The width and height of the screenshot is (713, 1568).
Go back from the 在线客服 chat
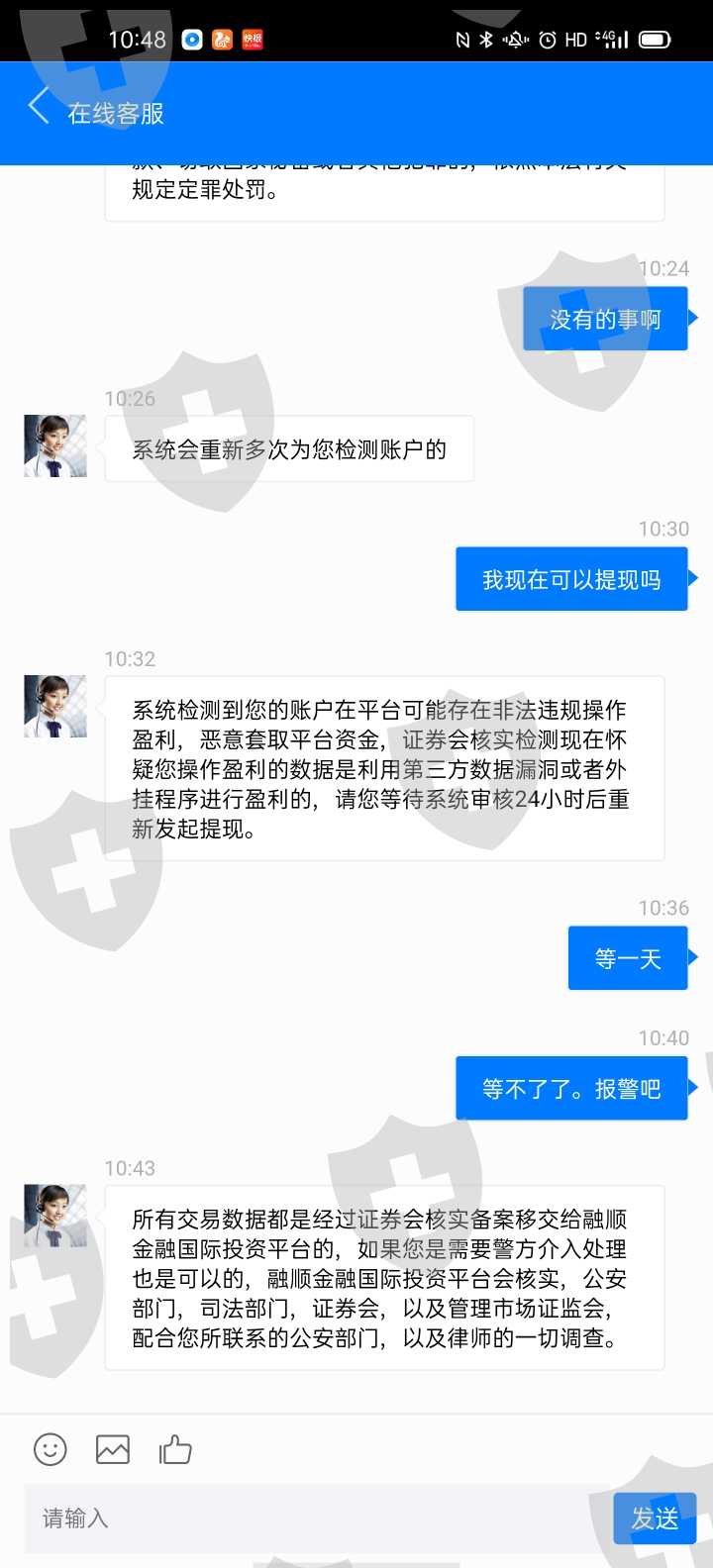[x=39, y=106]
